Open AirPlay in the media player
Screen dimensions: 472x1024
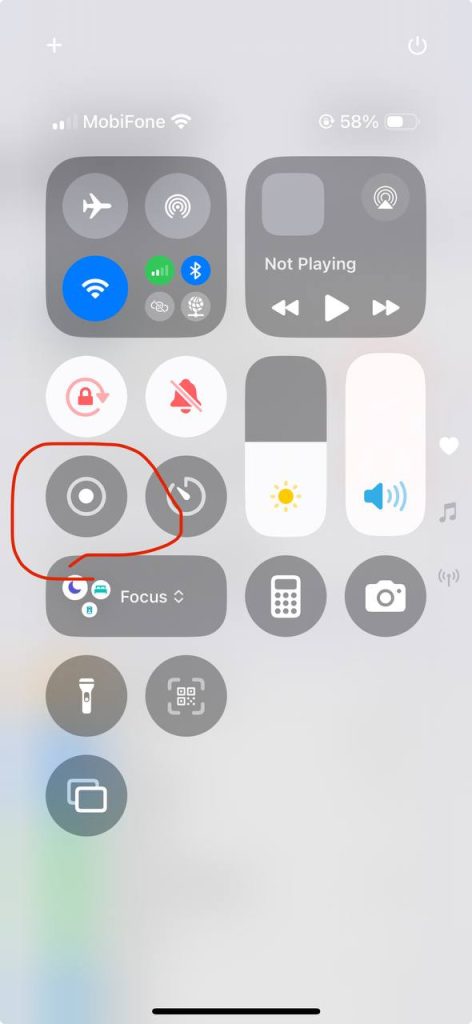coord(385,197)
